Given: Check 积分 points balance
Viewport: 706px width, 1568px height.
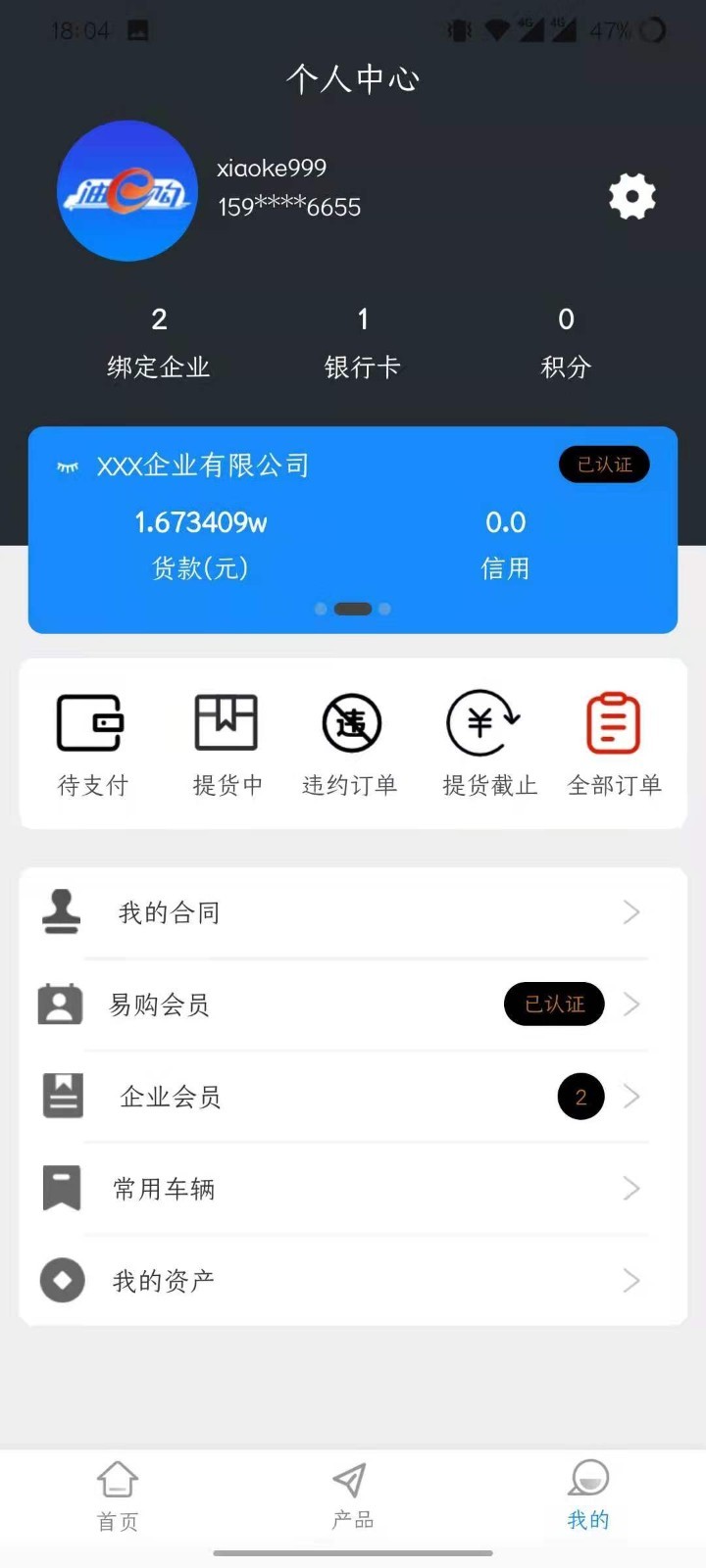Looking at the screenshot, I should tap(566, 342).
